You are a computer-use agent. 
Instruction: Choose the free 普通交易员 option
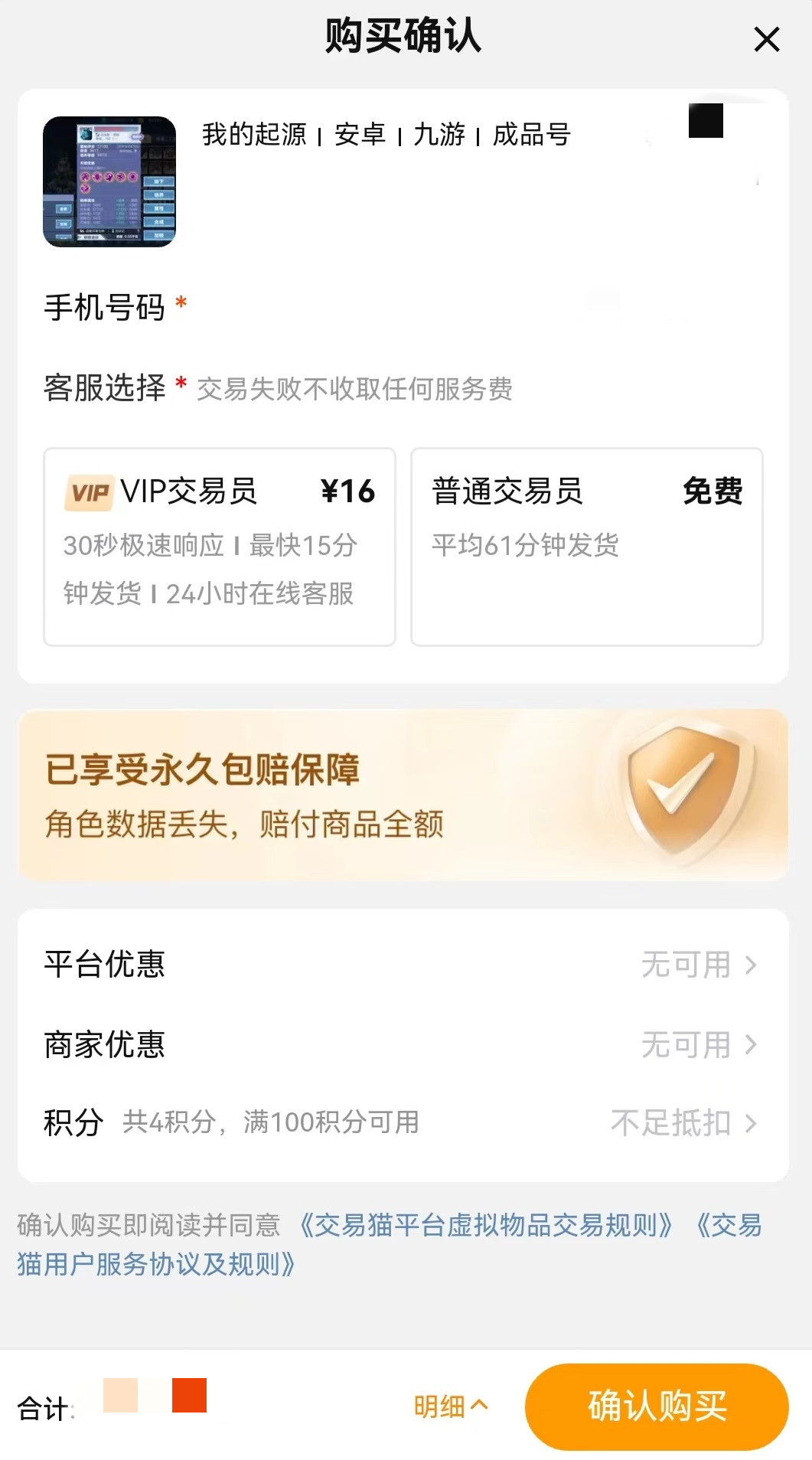click(x=586, y=546)
